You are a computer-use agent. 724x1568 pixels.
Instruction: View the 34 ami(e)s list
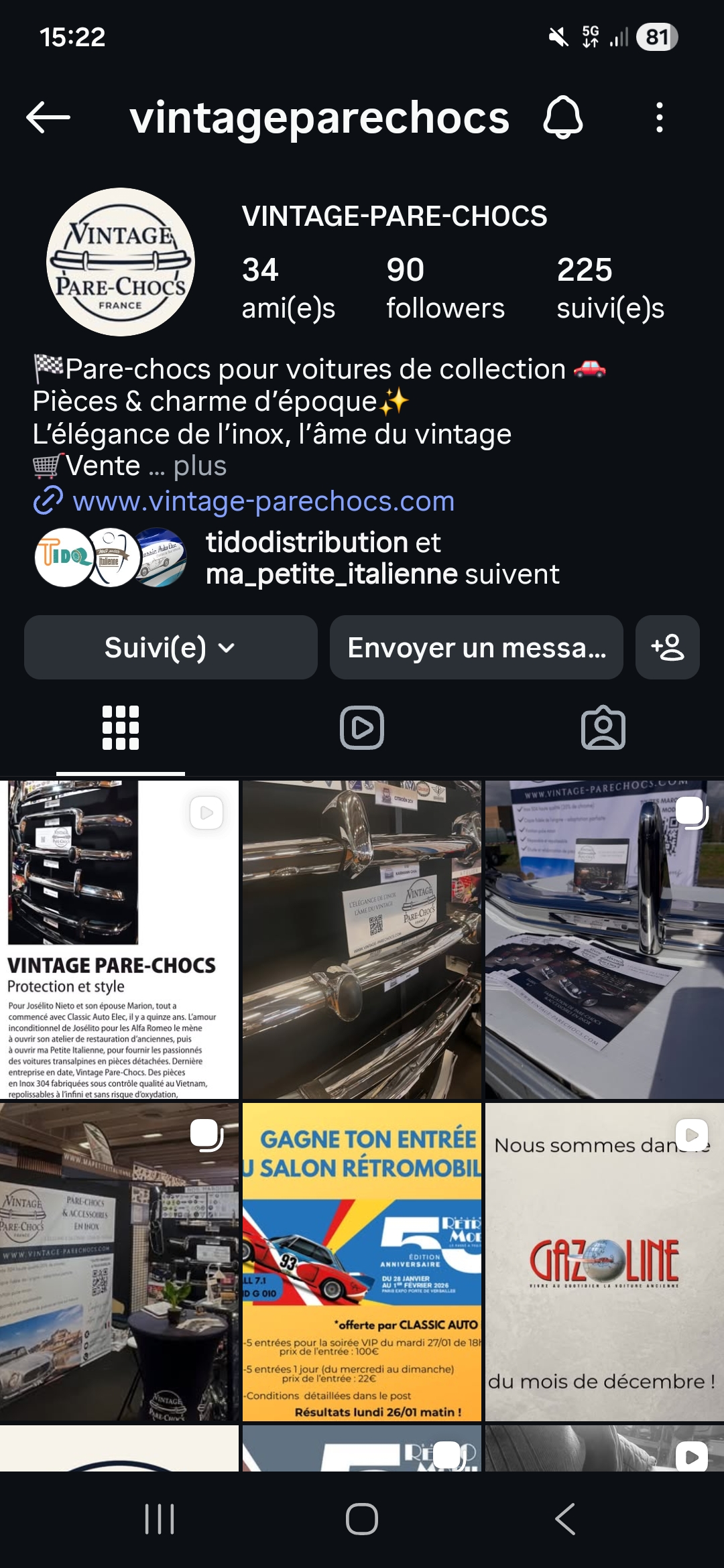[x=288, y=288]
